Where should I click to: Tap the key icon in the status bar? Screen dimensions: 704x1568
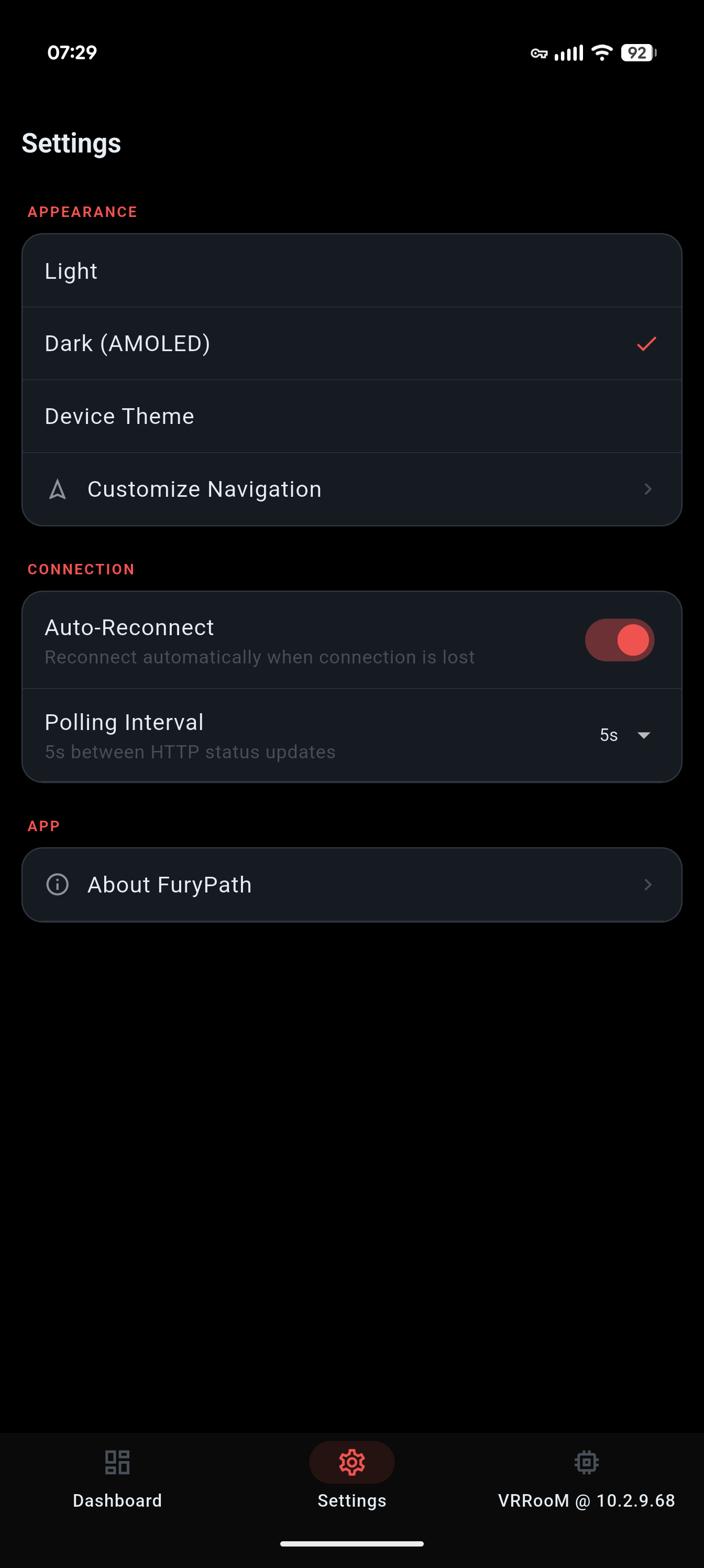(x=538, y=53)
